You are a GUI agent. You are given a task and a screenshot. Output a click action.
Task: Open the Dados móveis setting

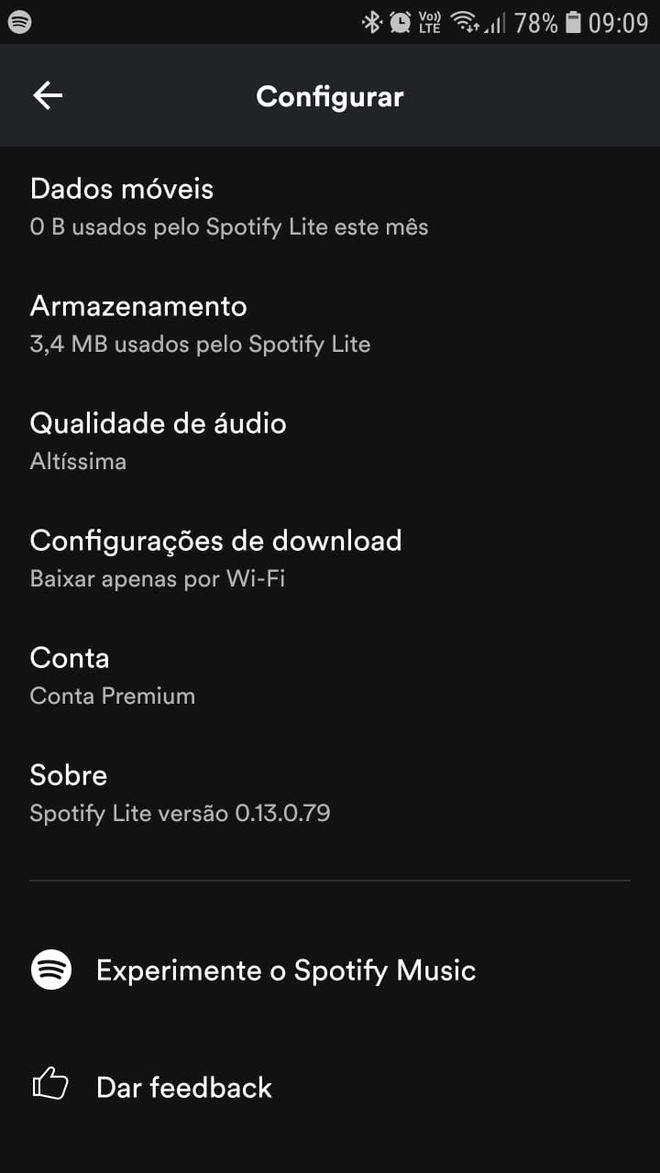330,206
